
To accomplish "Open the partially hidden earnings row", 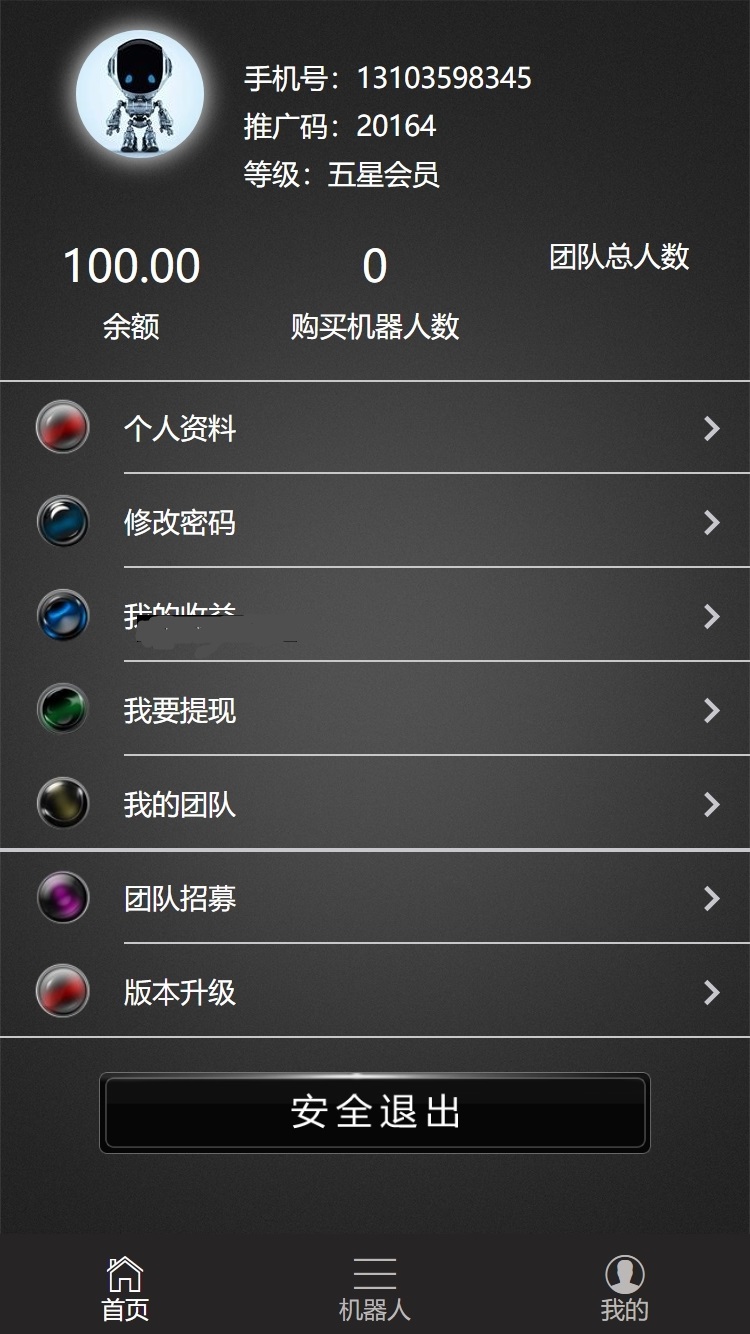I will [x=375, y=616].
